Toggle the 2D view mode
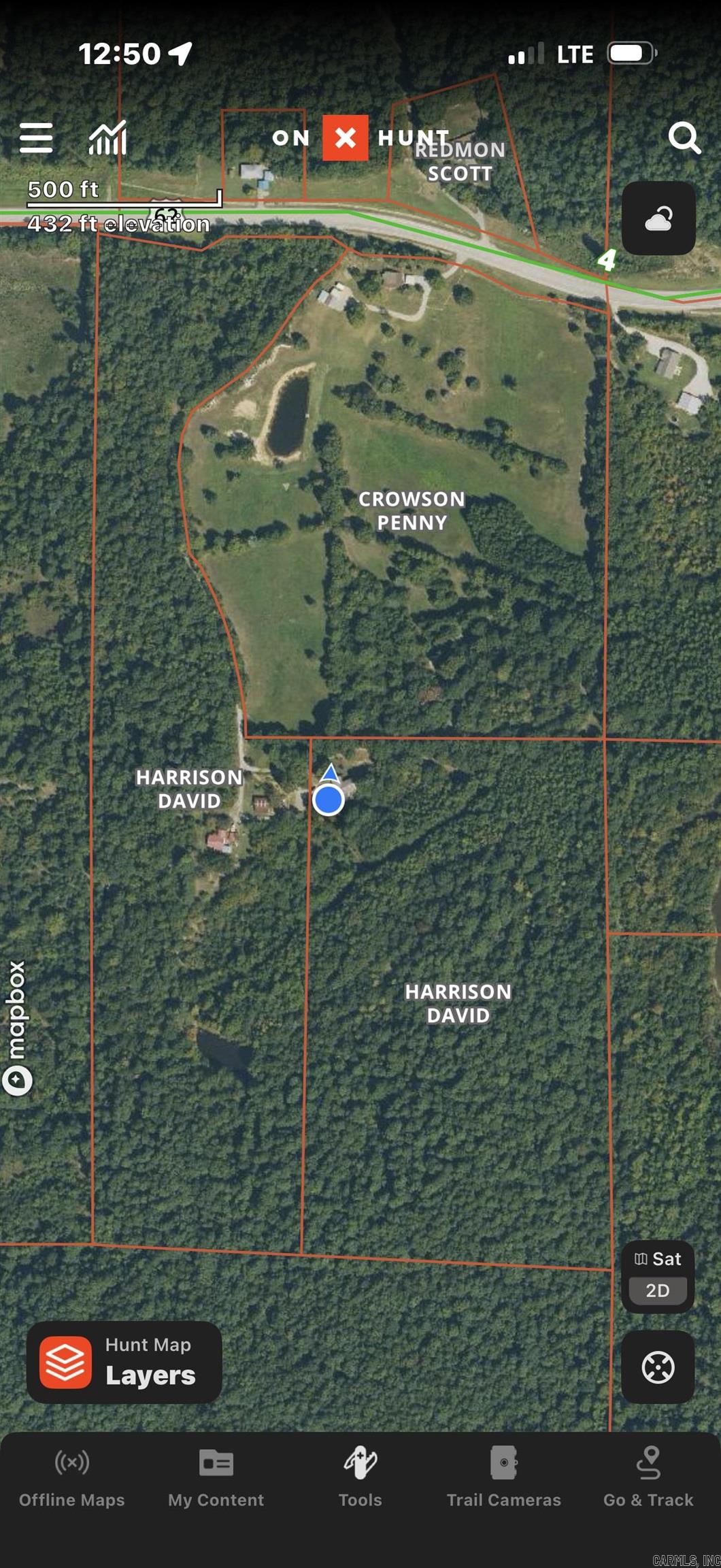Viewport: 721px width, 1568px height. point(658,1290)
